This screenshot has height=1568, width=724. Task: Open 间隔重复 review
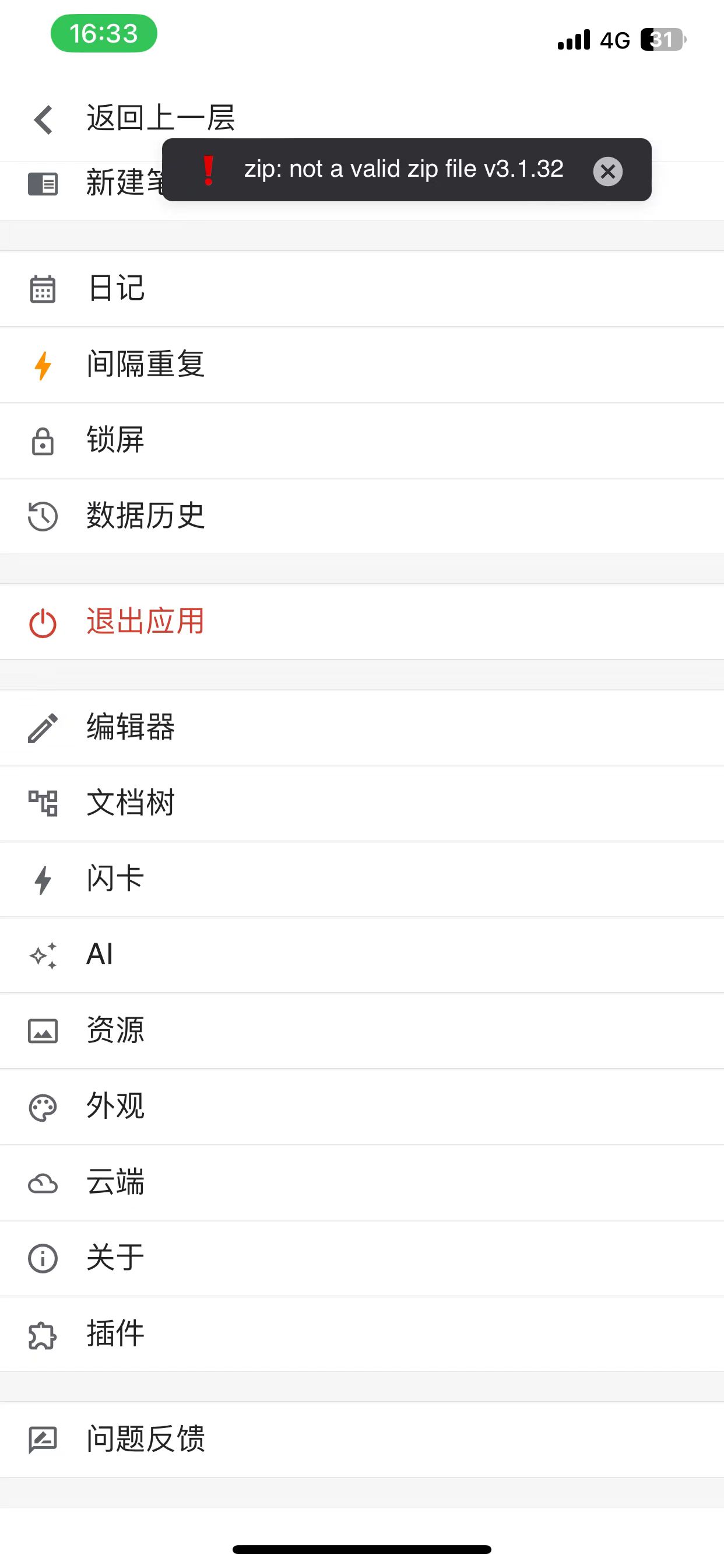coord(145,365)
